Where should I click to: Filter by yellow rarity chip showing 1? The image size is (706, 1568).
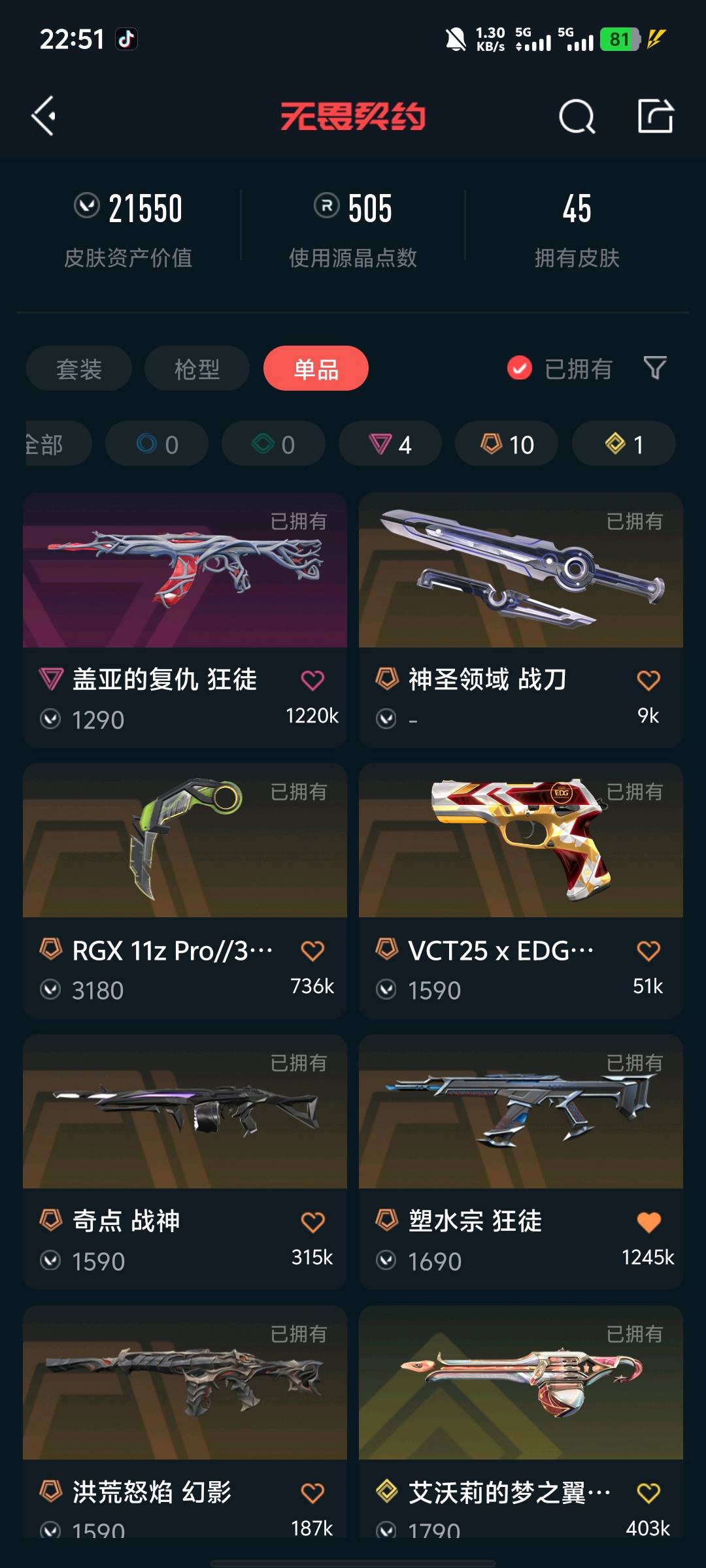[624, 444]
